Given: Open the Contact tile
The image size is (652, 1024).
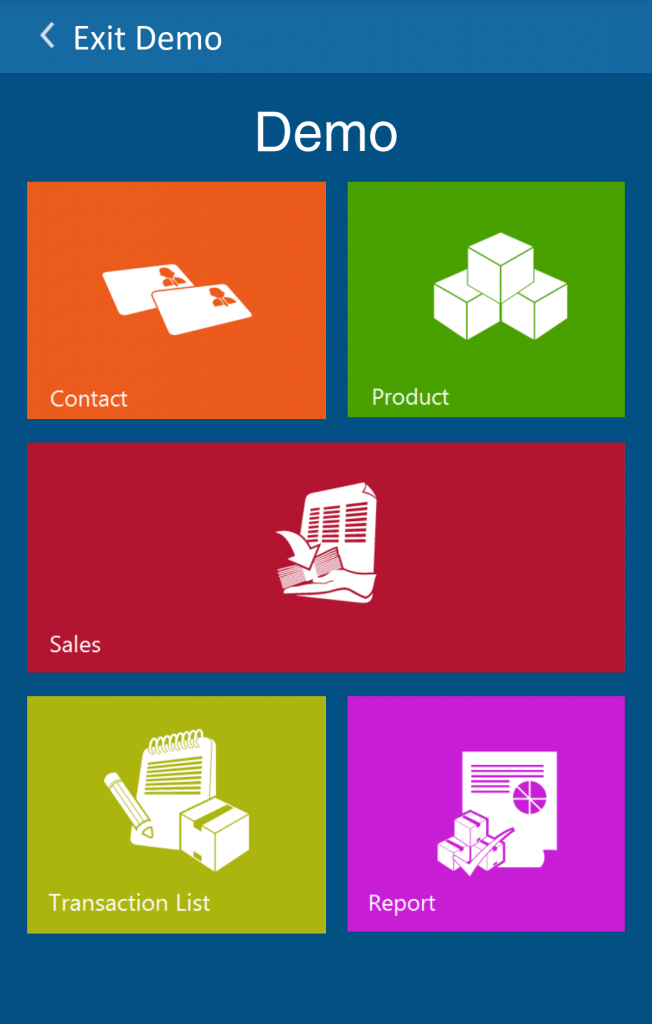Looking at the screenshot, I should (176, 300).
